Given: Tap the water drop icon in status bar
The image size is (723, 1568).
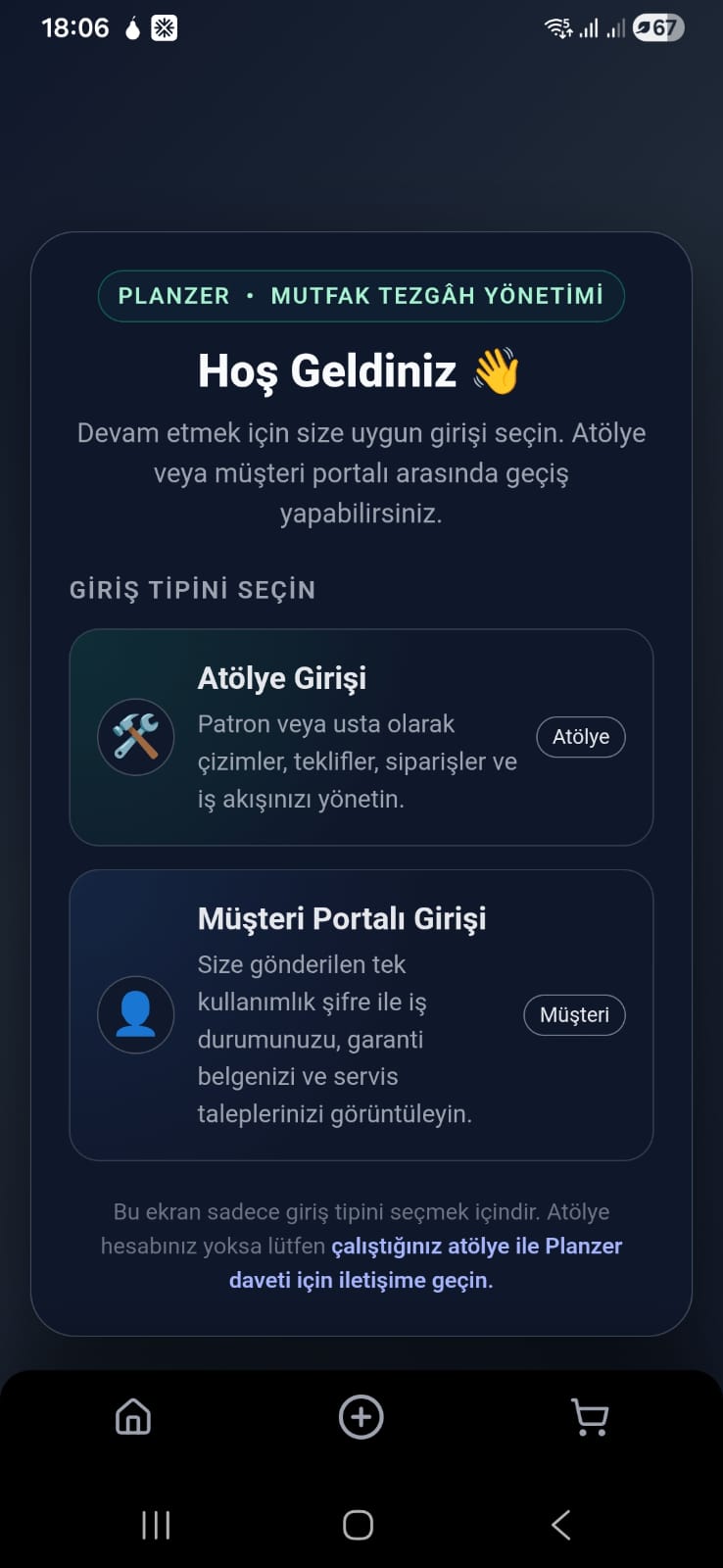Looking at the screenshot, I should pos(131,27).
